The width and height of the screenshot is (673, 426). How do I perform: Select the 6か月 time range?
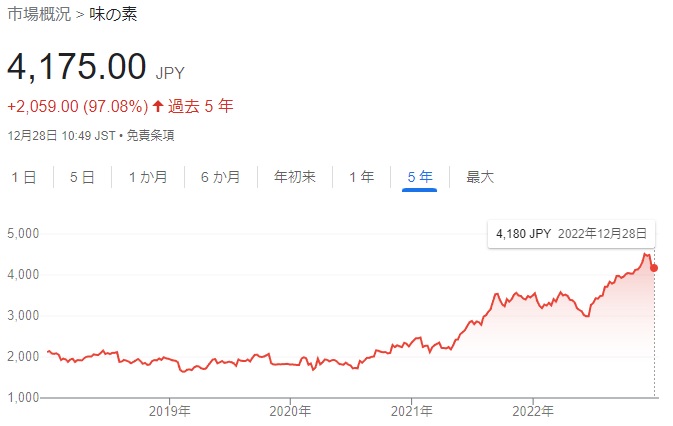[x=220, y=177]
